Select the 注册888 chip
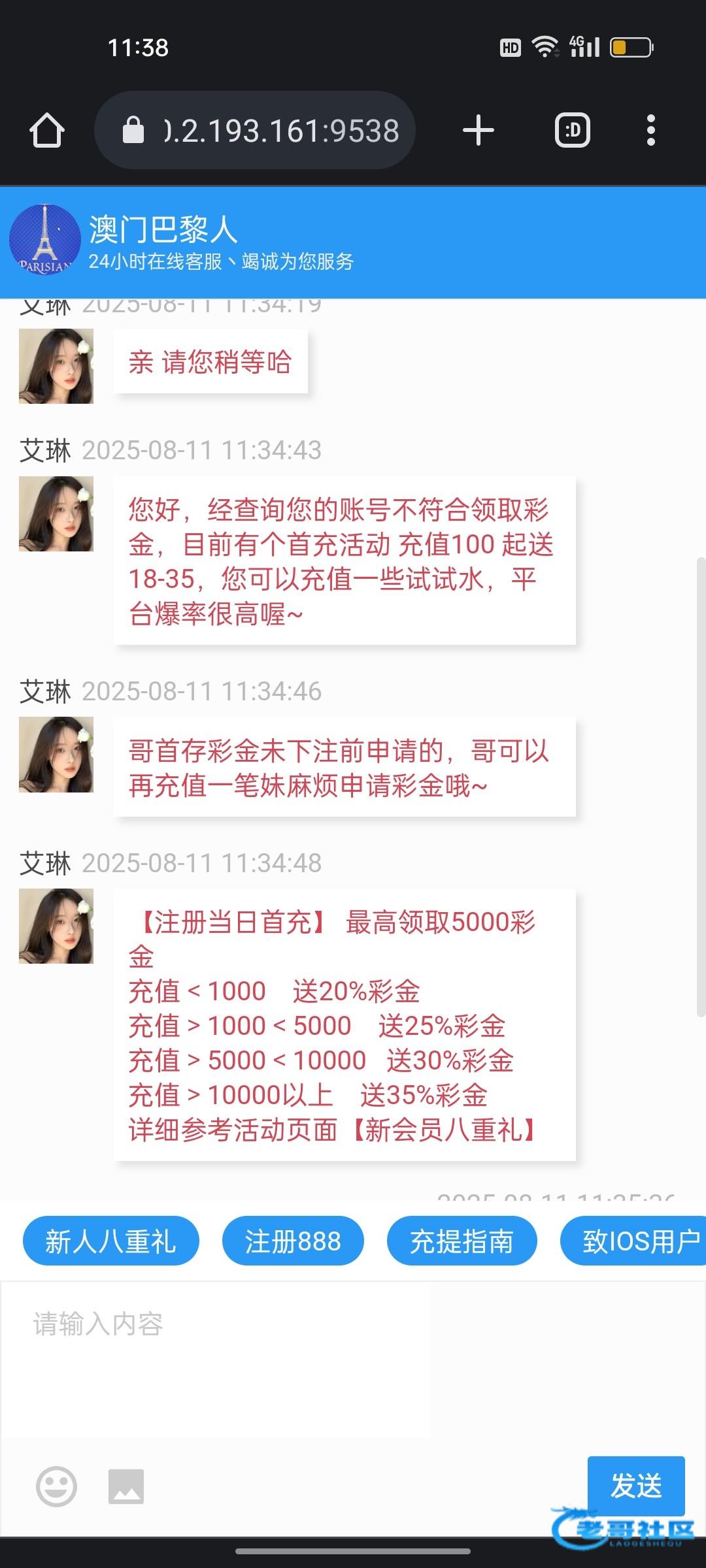 tap(293, 1241)
